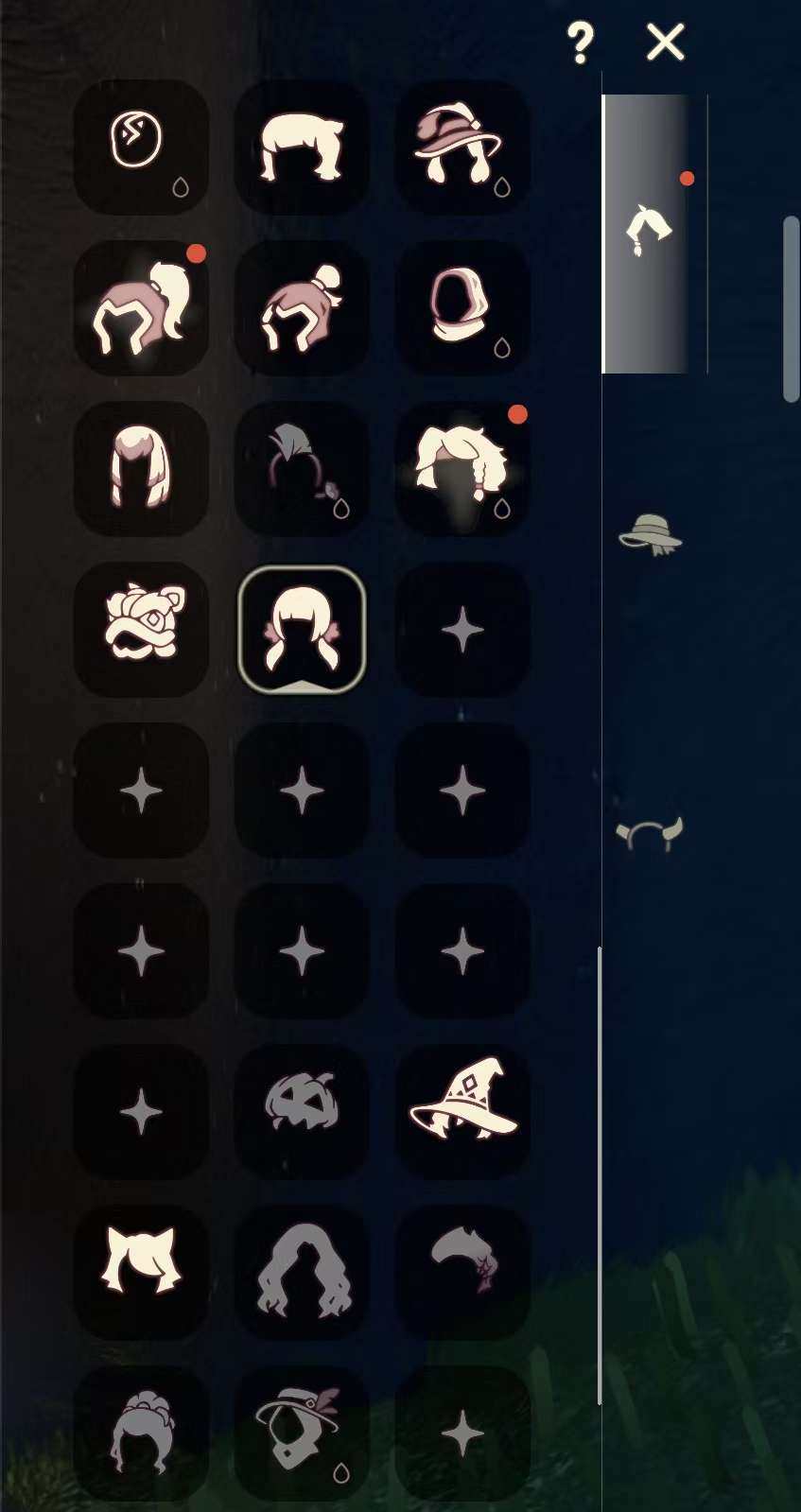Select the ponytail hairstyle with red dot
This screenshot has height=1512, width=801.
(141, 307)
